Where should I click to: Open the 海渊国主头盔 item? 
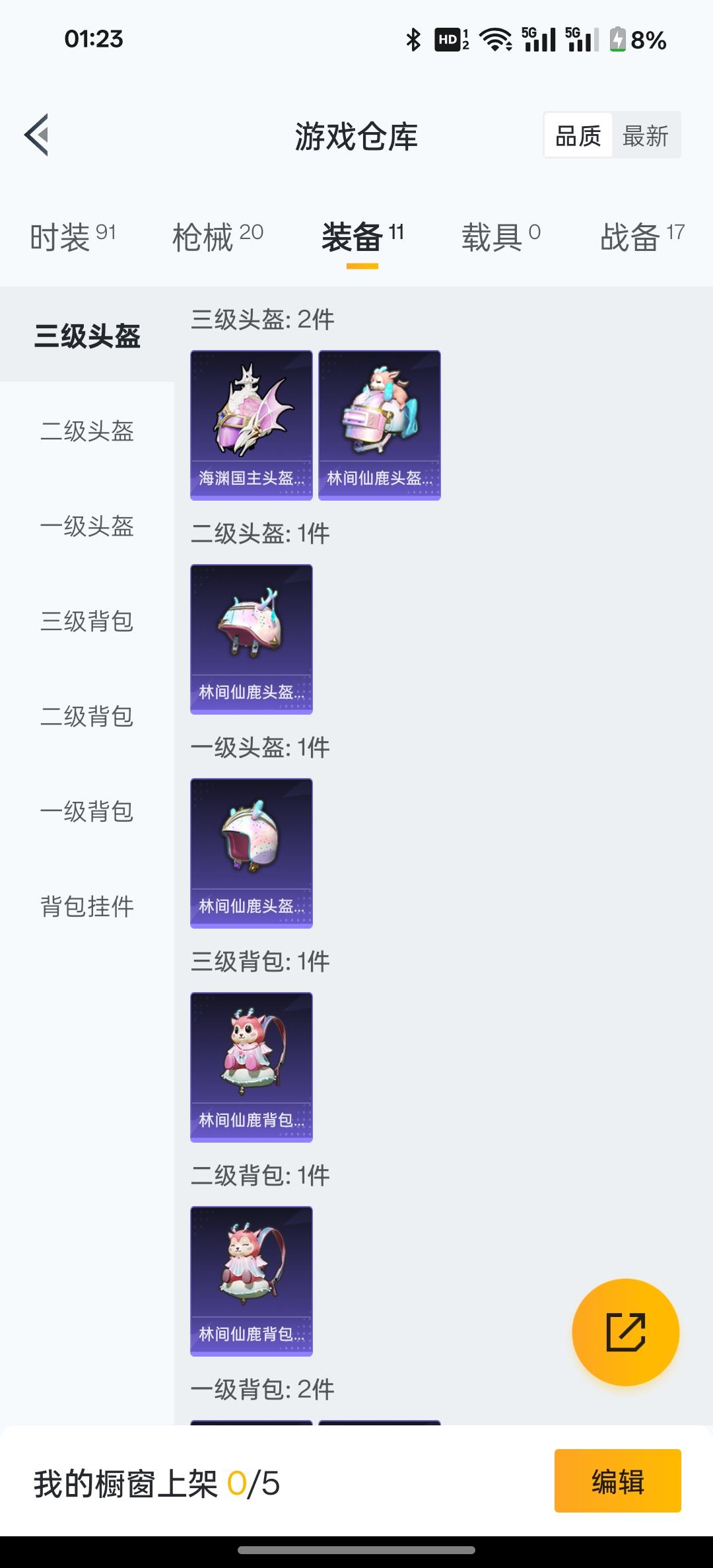tap(251, 425)
